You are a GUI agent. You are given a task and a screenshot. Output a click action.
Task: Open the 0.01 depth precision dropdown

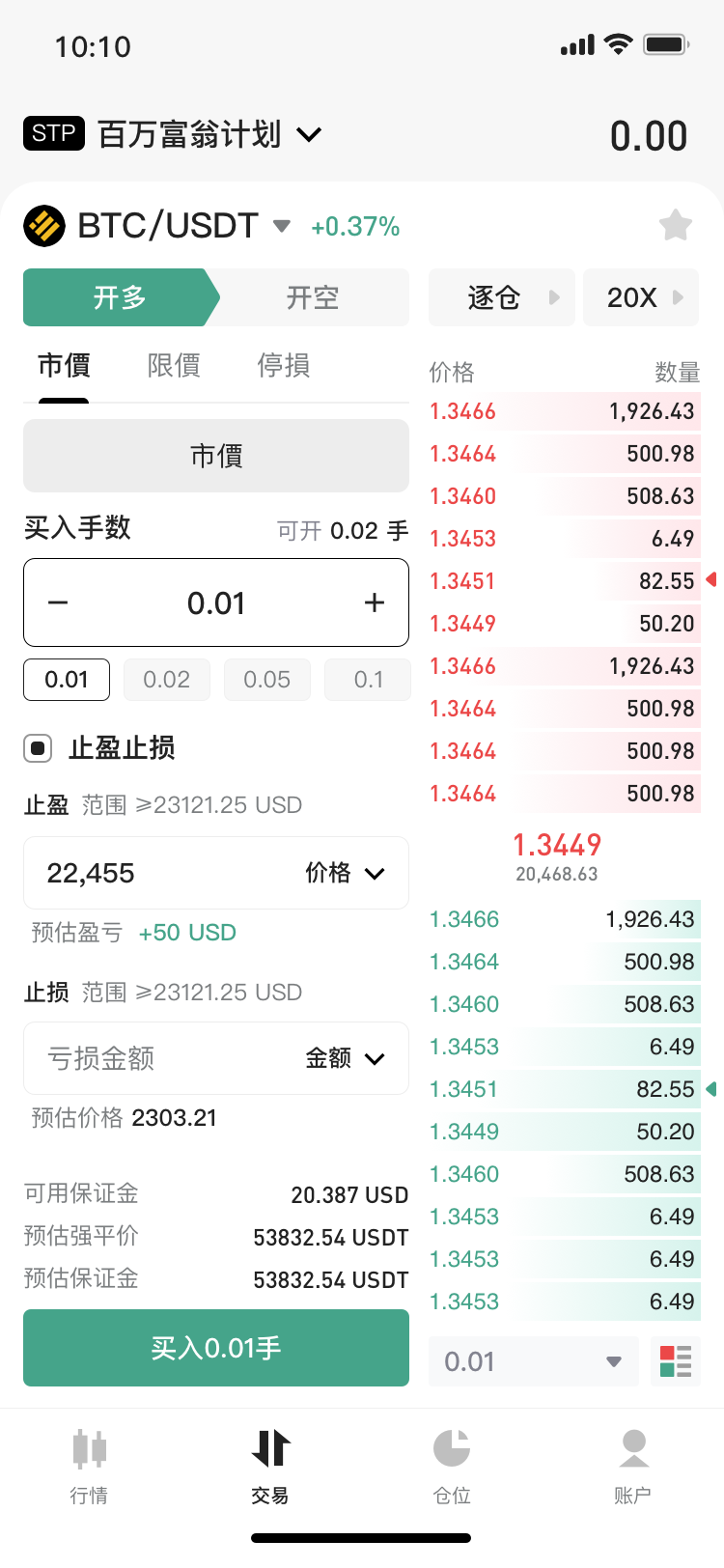[x=533, y=1361]
